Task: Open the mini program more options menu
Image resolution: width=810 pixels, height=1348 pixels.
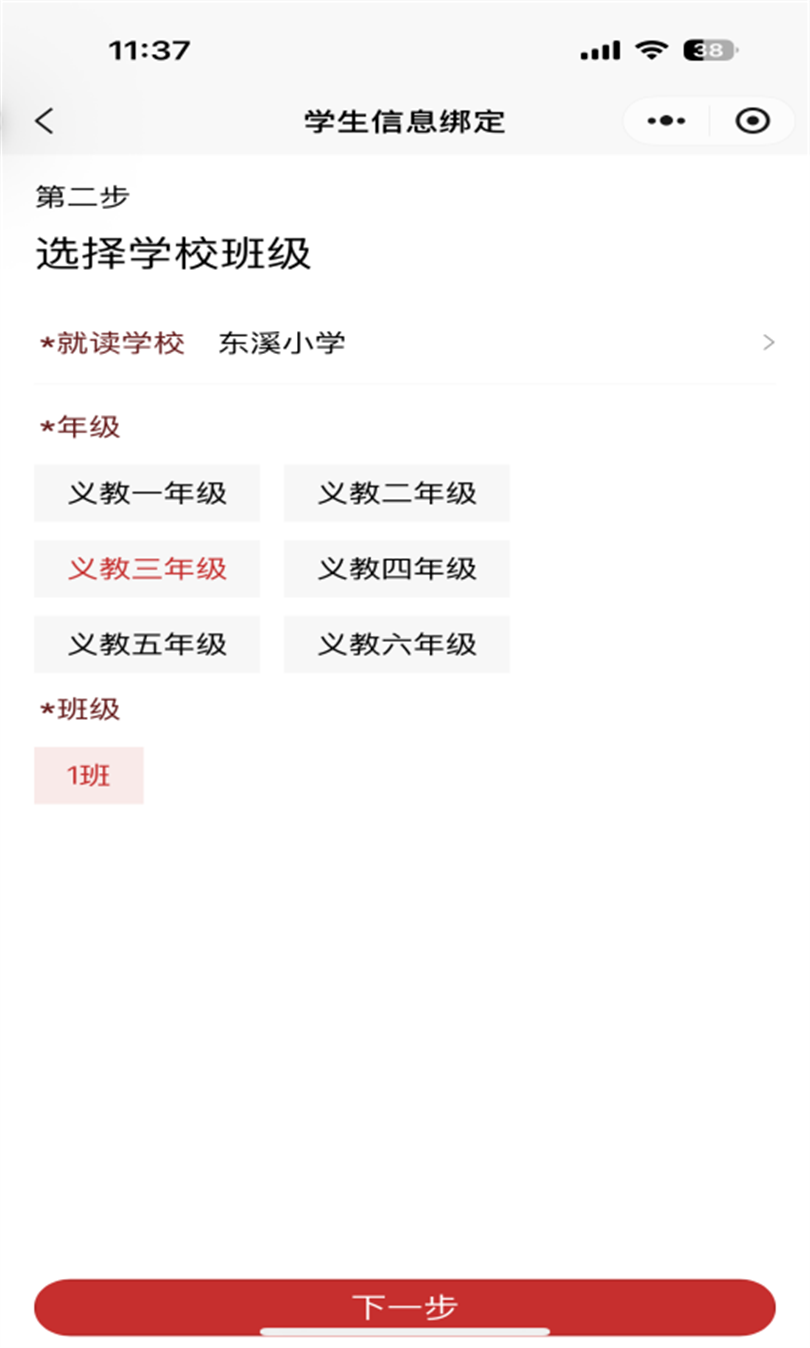Action: point(666,121)
